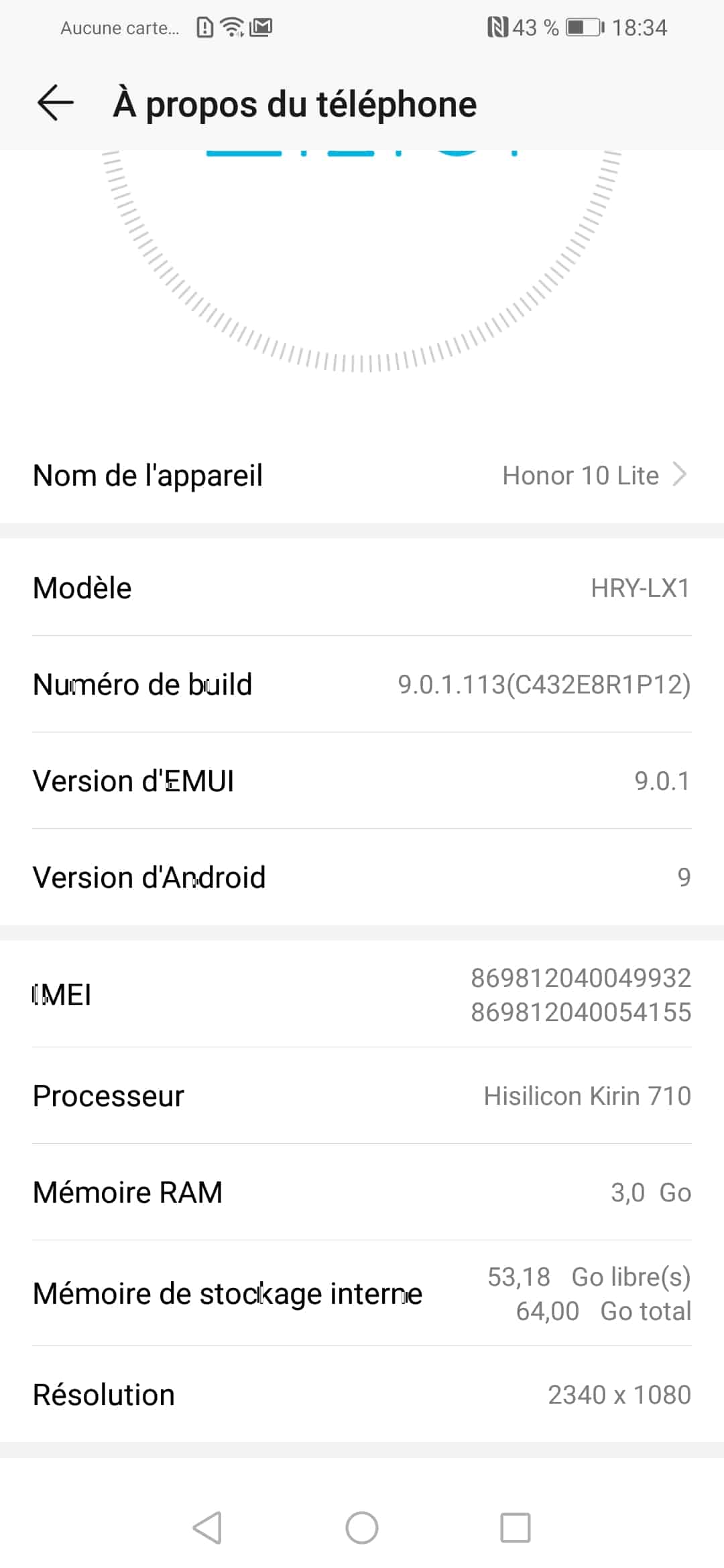The height and width of the screenshot is (1568, 724).
Task: Open the Nom de l'appareil row
Action: click(362, 475)
